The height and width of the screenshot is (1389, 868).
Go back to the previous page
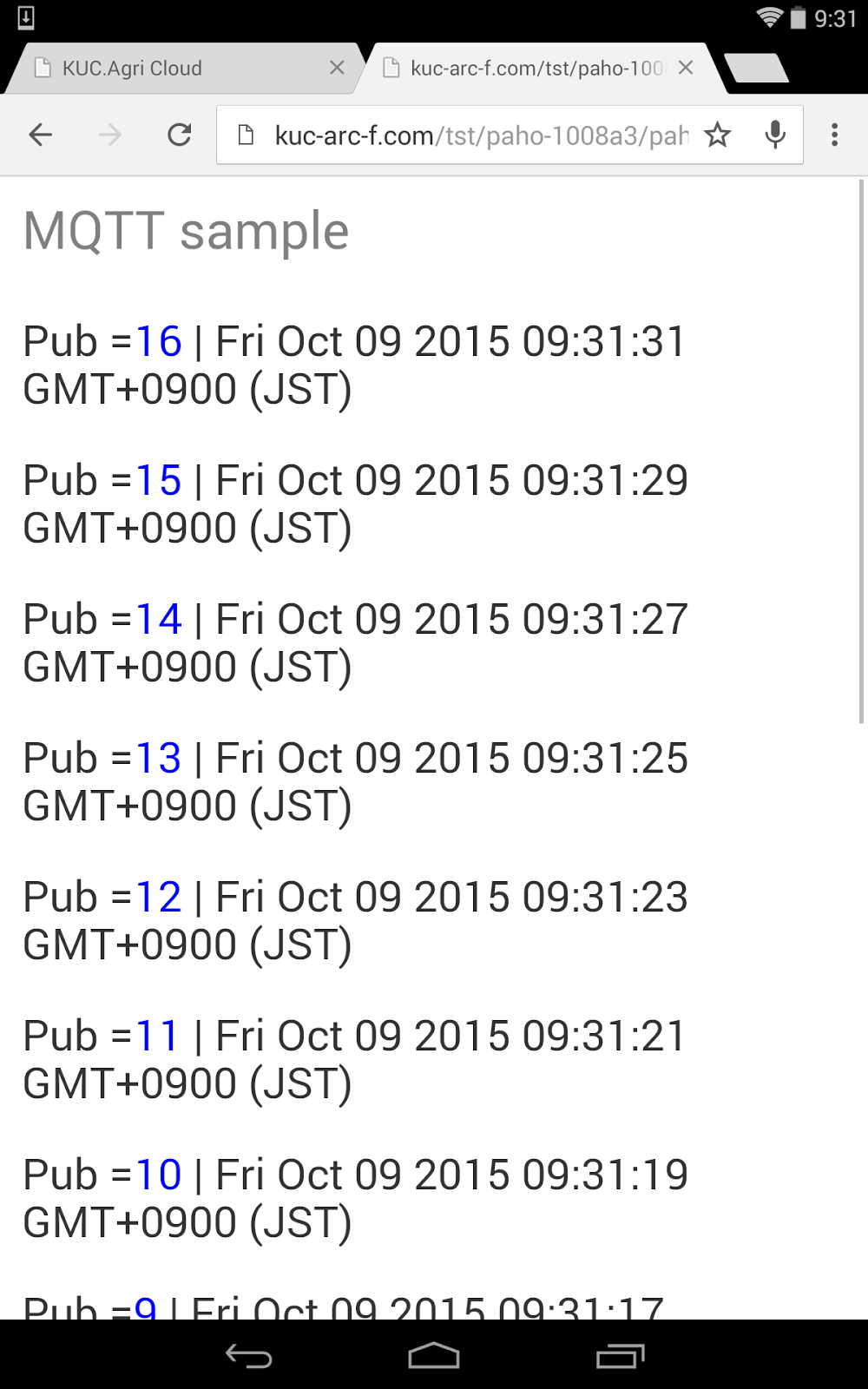point(41,135)
